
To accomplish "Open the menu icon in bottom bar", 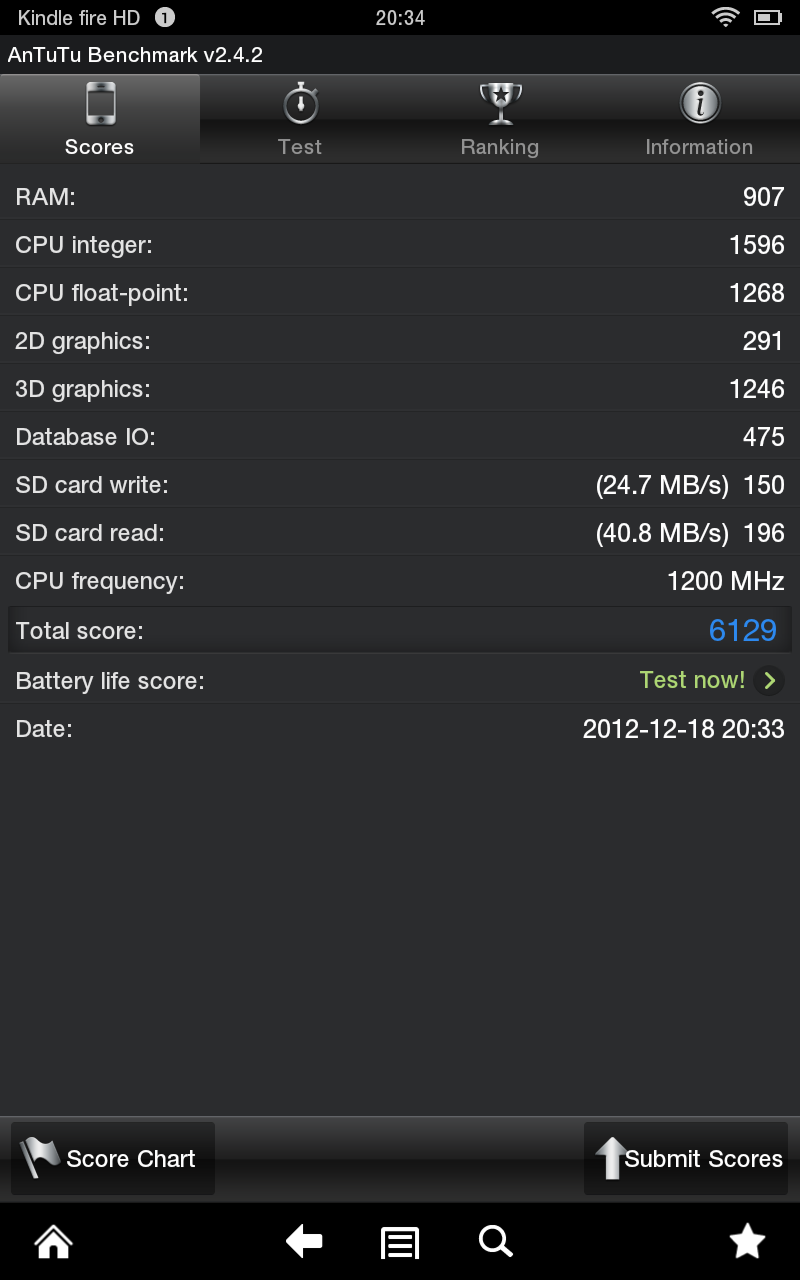I will tap(400, 1243).
